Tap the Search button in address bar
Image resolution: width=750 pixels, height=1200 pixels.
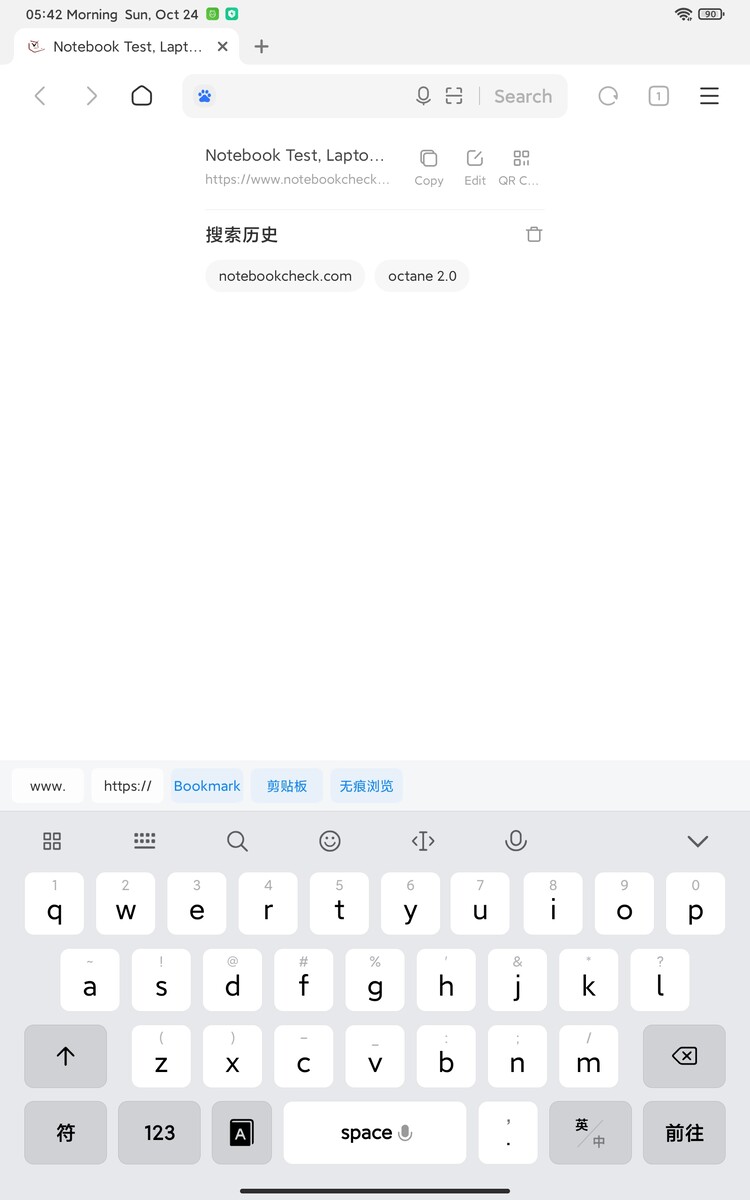click(x=522, y=96)
